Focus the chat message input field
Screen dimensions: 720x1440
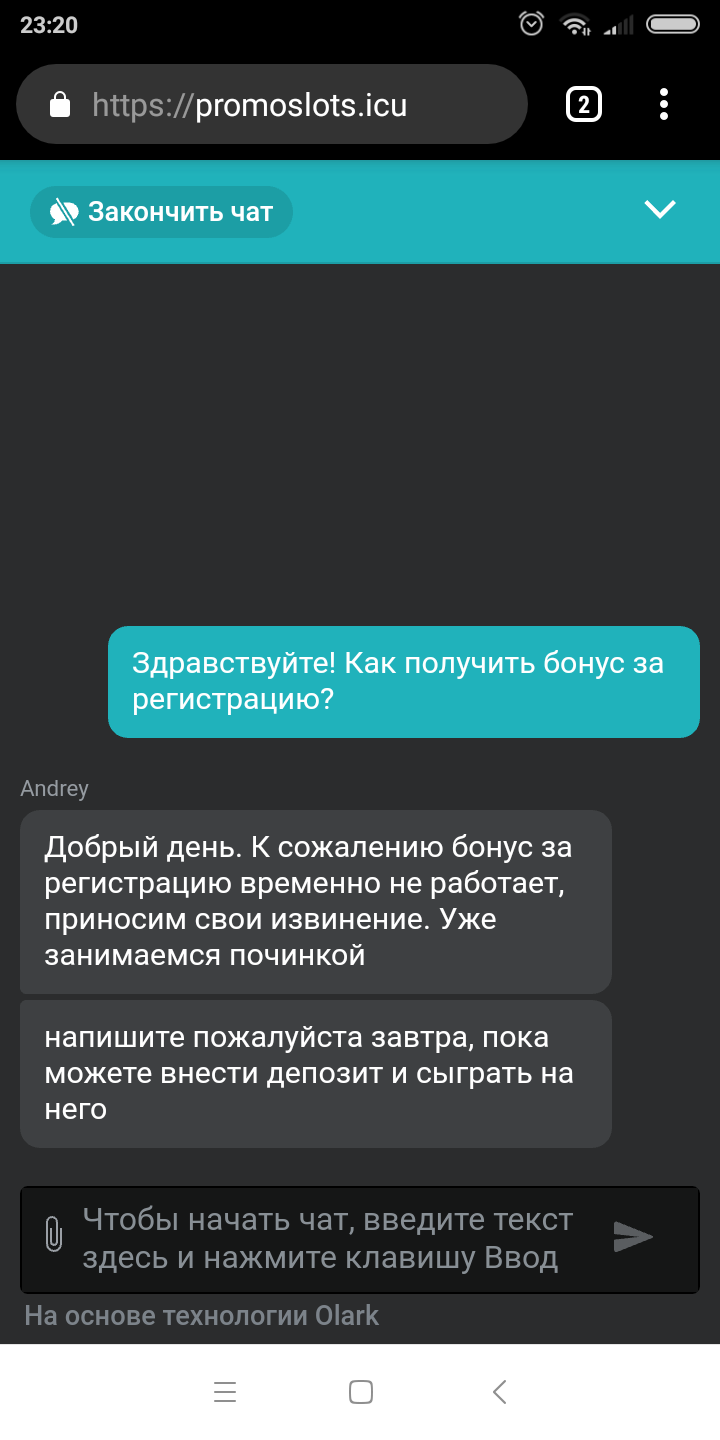click(330, 1238)
